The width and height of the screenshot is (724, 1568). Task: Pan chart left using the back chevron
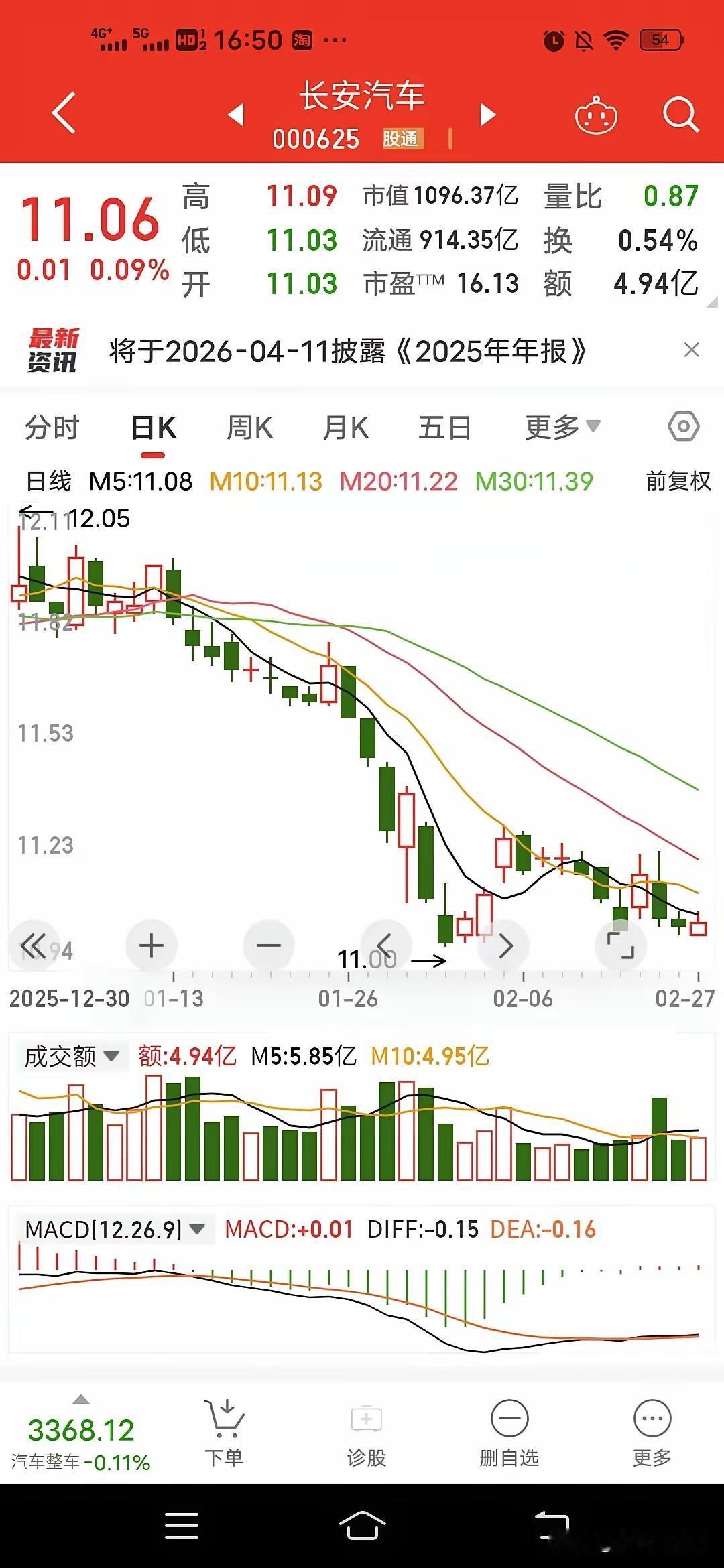click(385, 945)
